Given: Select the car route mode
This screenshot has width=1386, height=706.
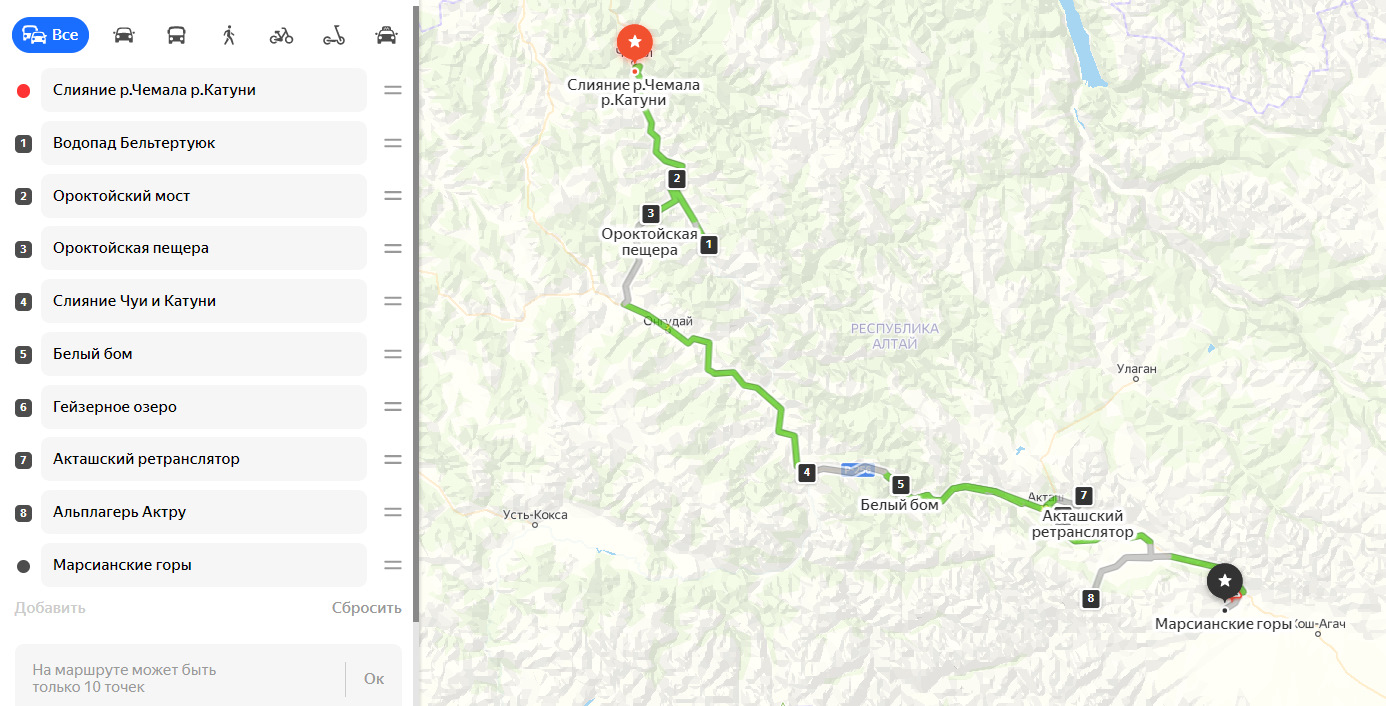Looking at the screenshot, I should (124, 35).
